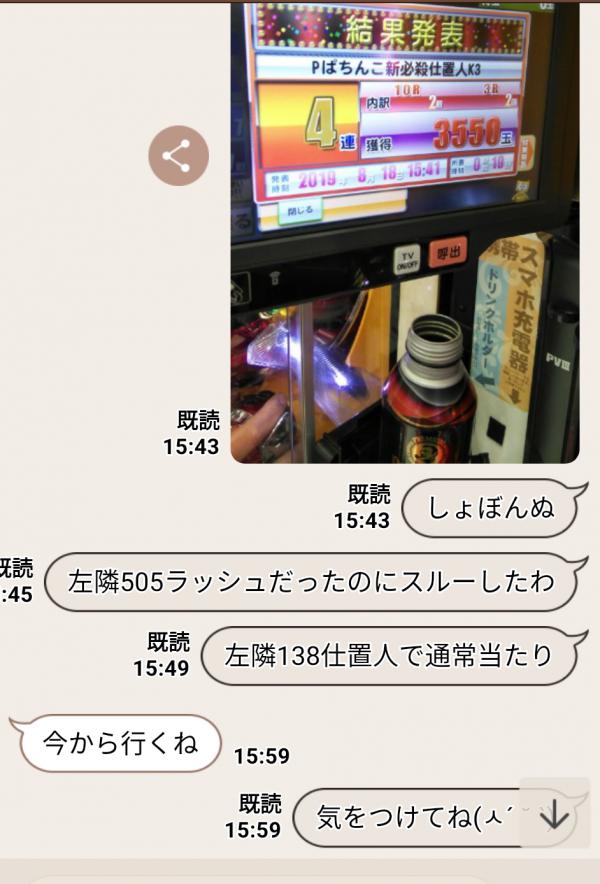Jump to the latest message arrow

coord(553,815)
